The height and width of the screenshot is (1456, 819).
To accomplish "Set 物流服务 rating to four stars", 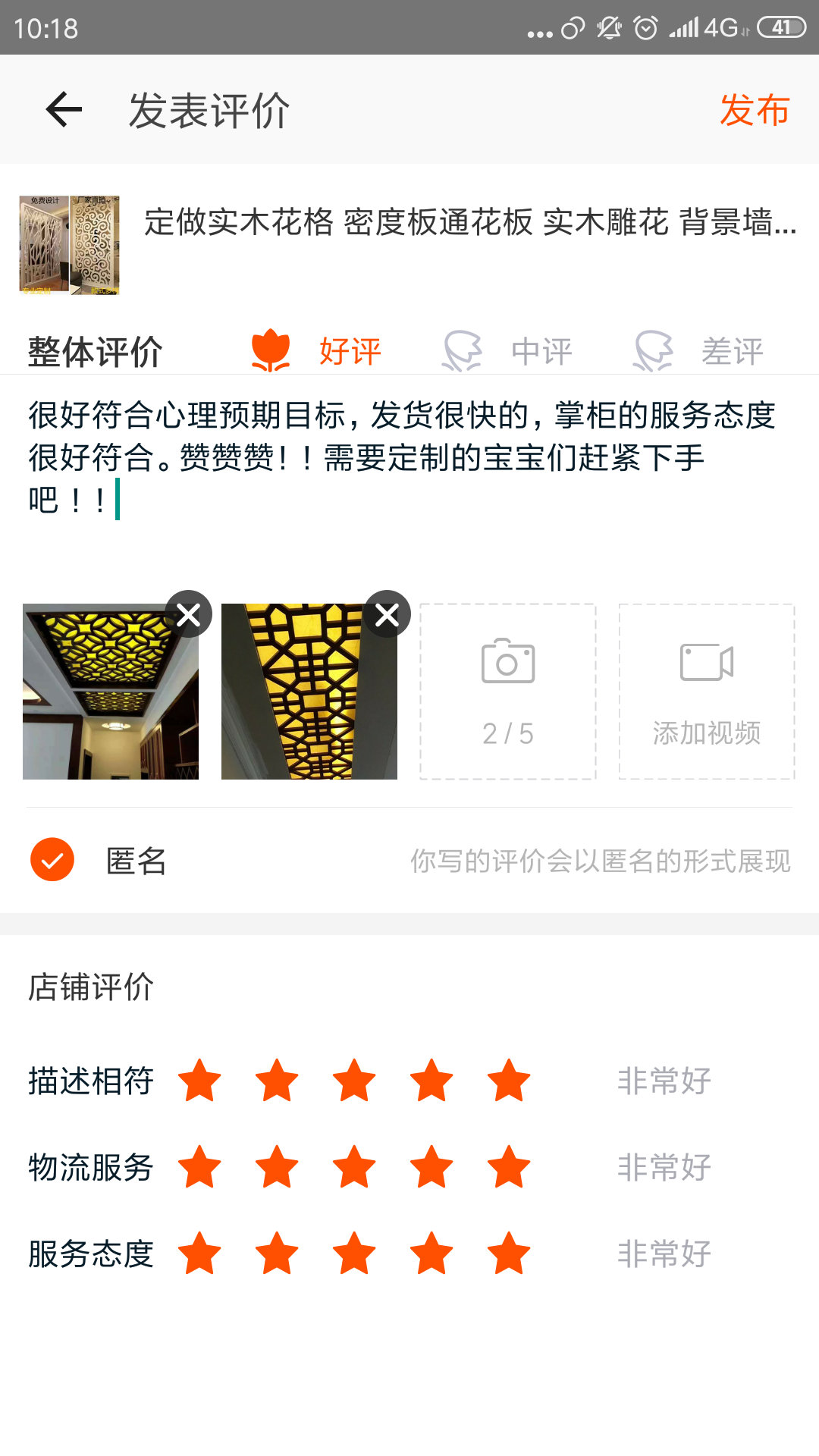I will (x=431, y=1167).
